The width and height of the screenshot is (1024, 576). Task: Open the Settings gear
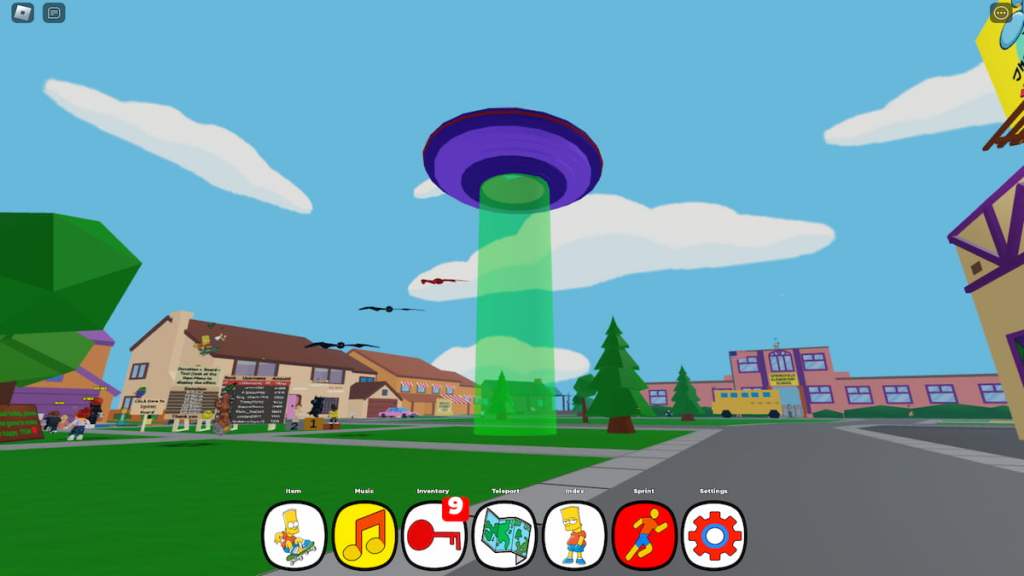(714, 535)
